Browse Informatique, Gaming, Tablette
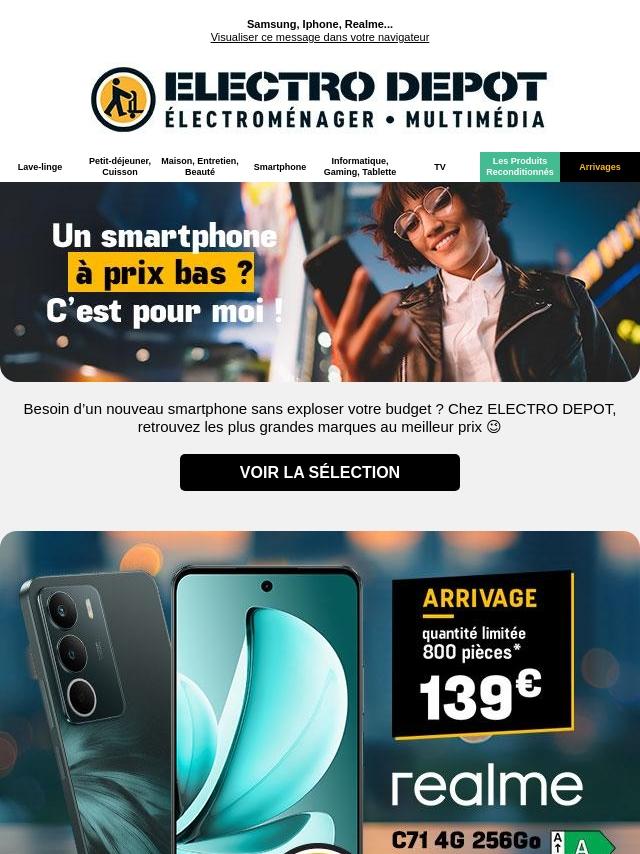The width and height of the screenshot is (640, 854). point(360,166)
